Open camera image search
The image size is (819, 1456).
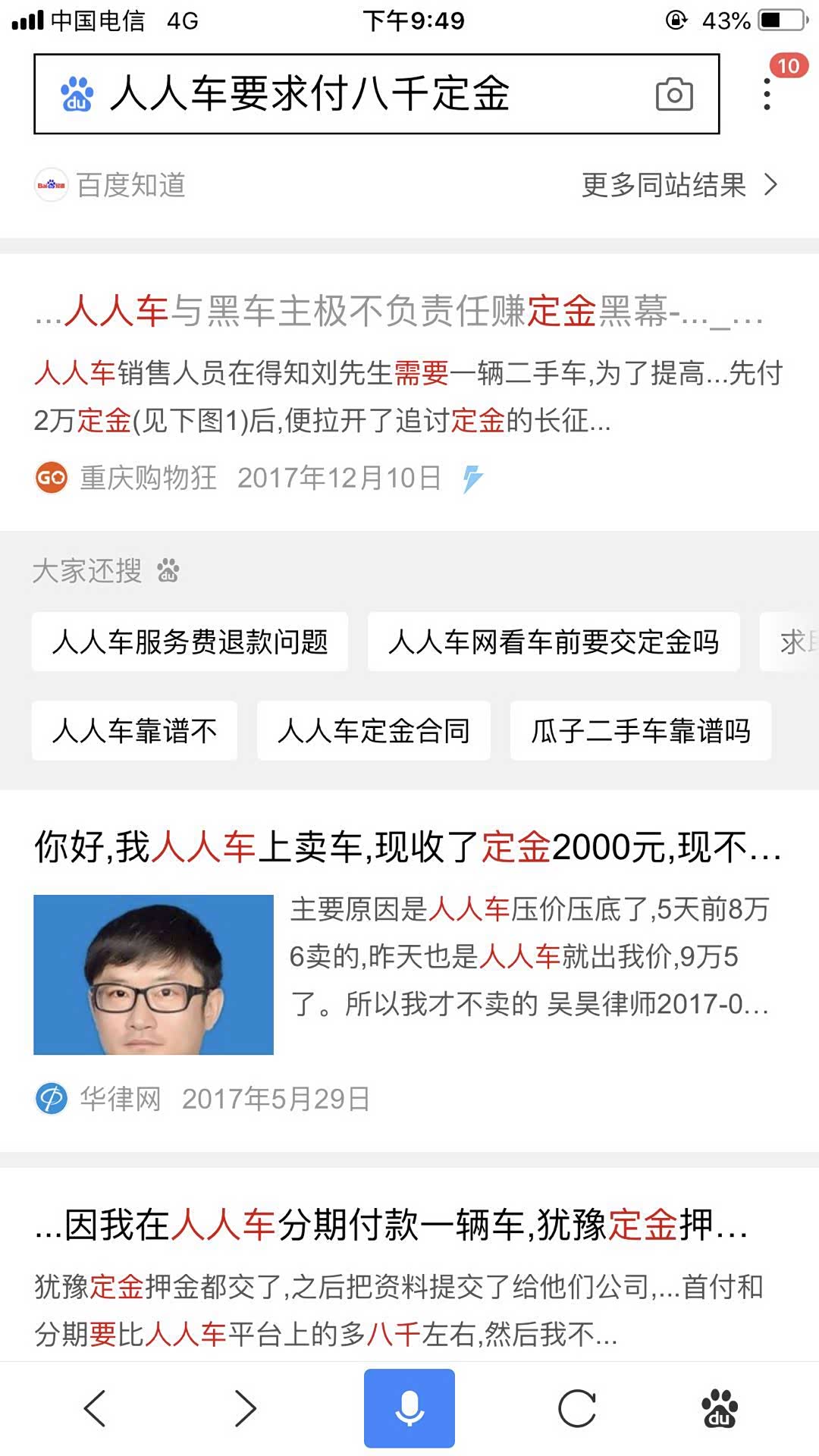(674, 95)
